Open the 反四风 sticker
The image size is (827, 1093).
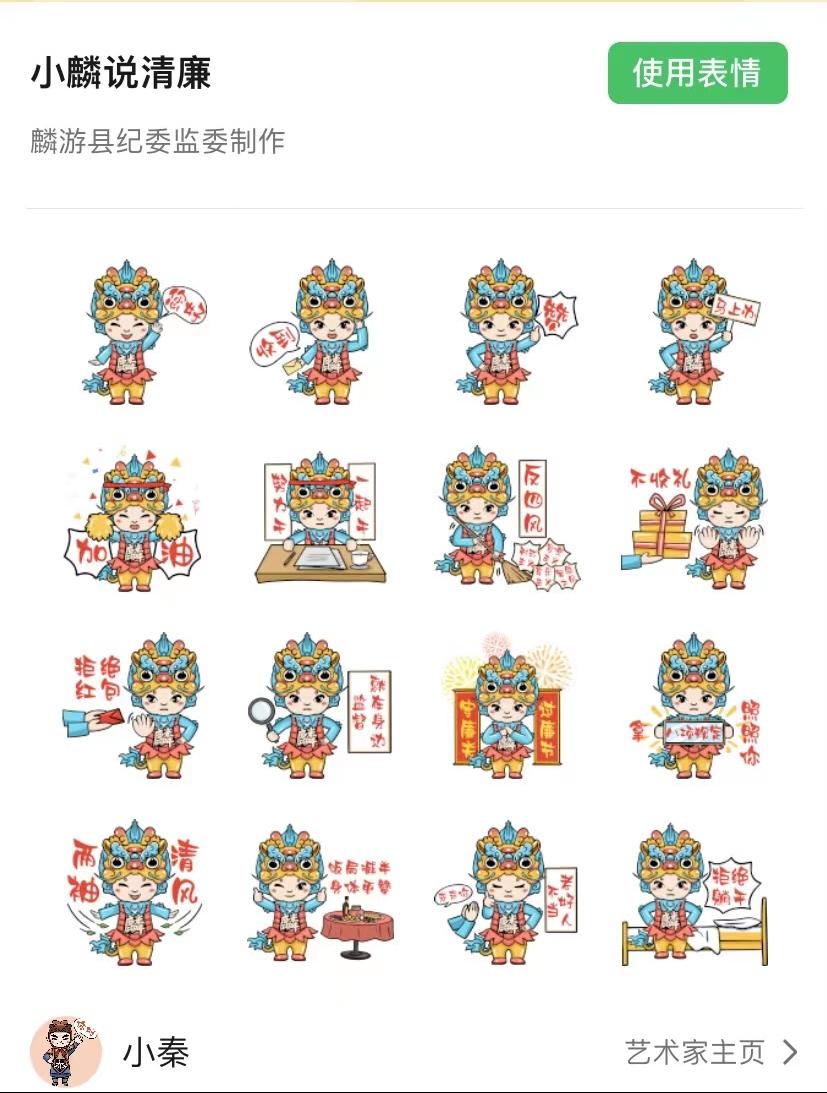point(508,520)
